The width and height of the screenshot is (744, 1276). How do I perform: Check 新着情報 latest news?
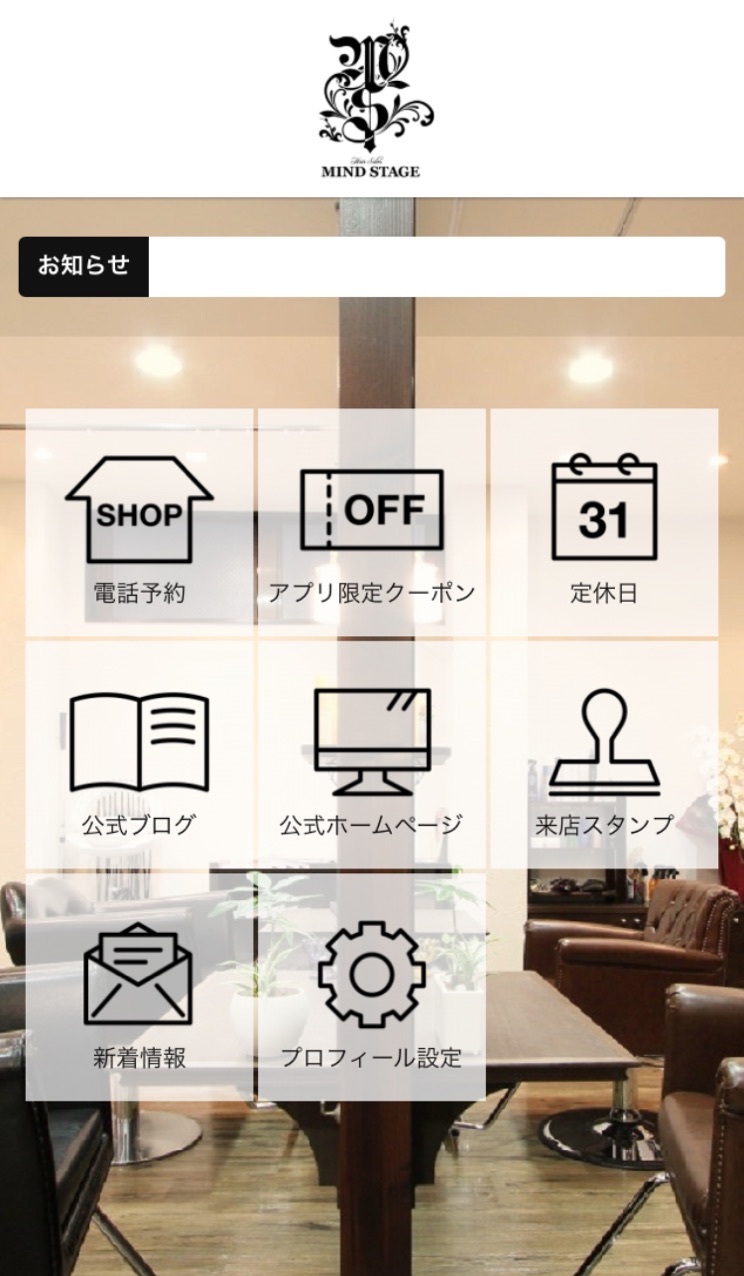139,987
